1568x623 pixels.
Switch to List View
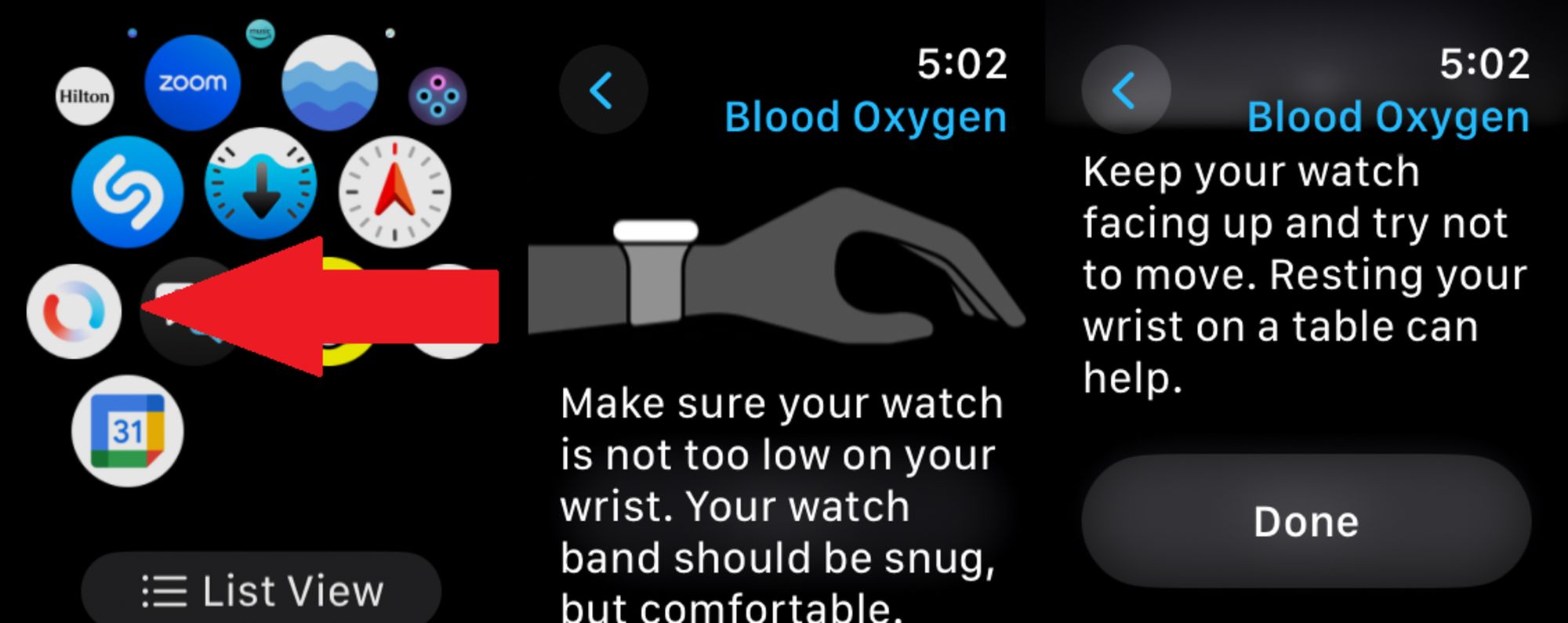pos(261,590)
